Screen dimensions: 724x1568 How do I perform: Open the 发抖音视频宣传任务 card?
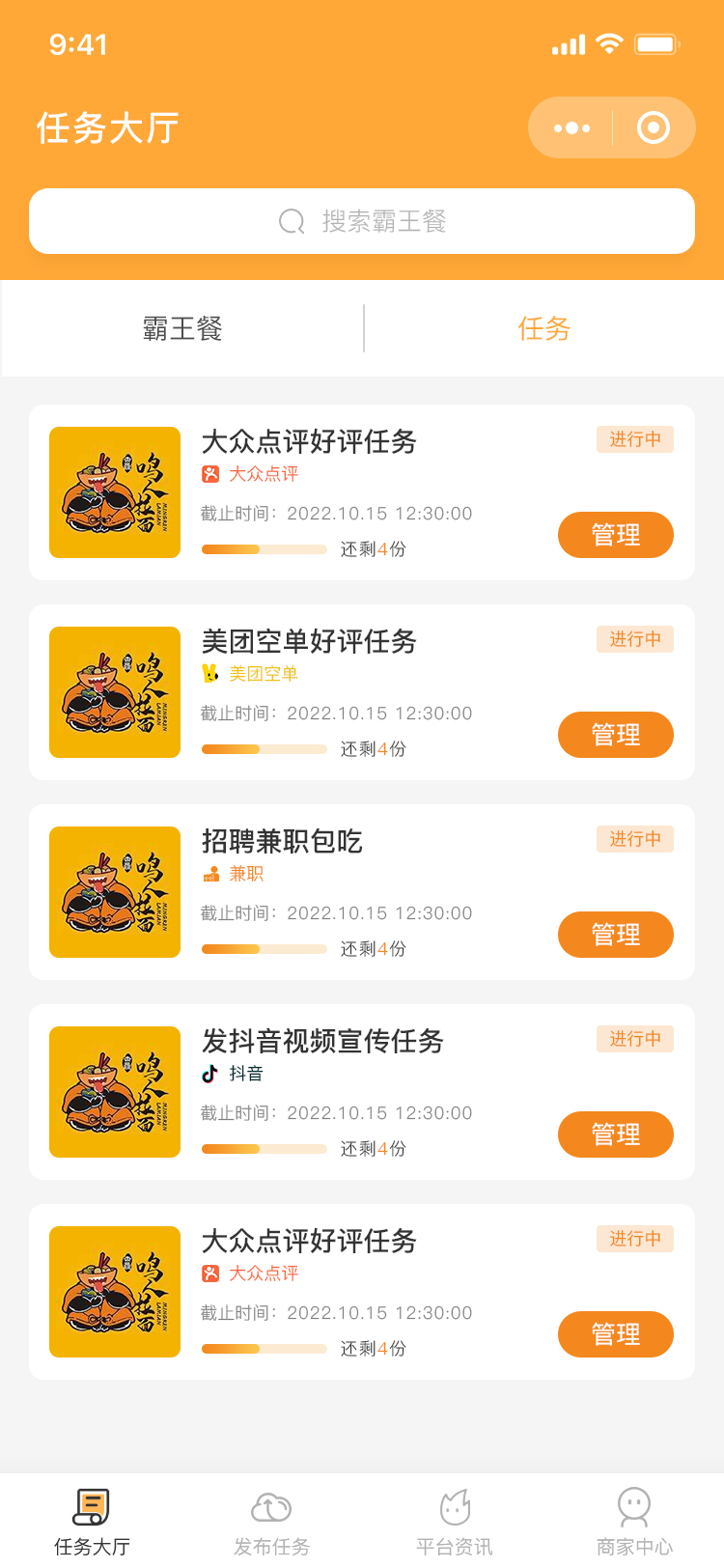click(x=322, y=1042)
